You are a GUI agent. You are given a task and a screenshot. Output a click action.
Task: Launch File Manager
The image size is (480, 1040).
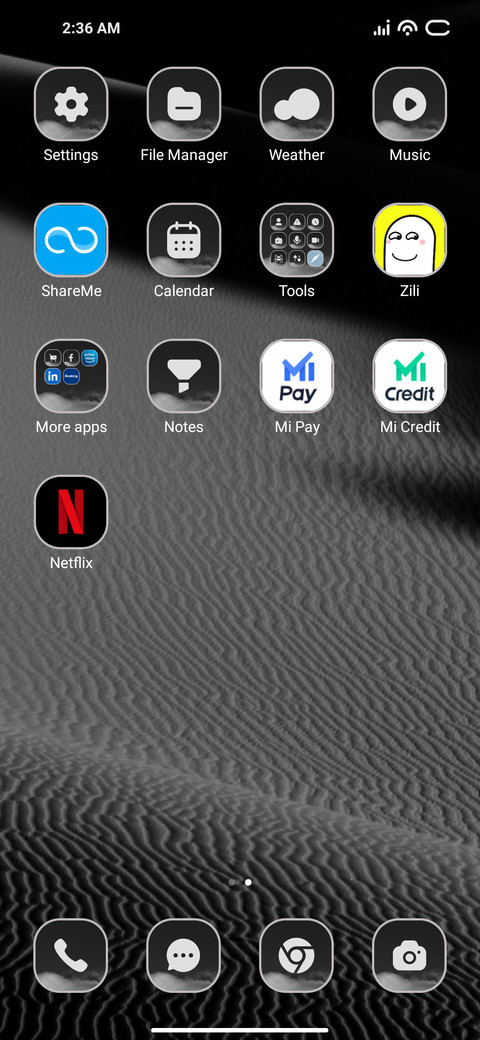click(x=184, y=104)
